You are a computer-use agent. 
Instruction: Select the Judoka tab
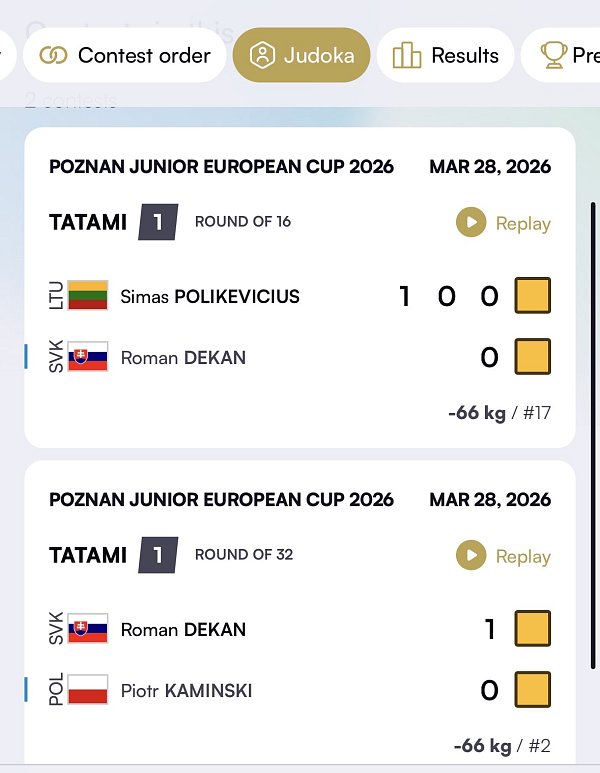pyautogui.click(x=301, y=55)
